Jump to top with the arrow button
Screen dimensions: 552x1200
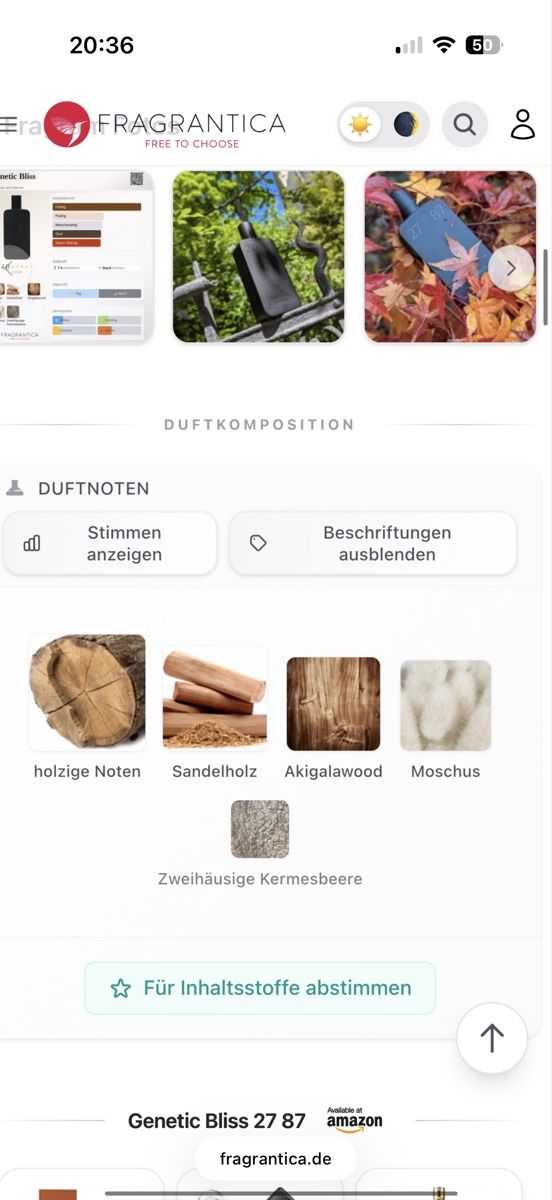click(x=492, y=1038)
